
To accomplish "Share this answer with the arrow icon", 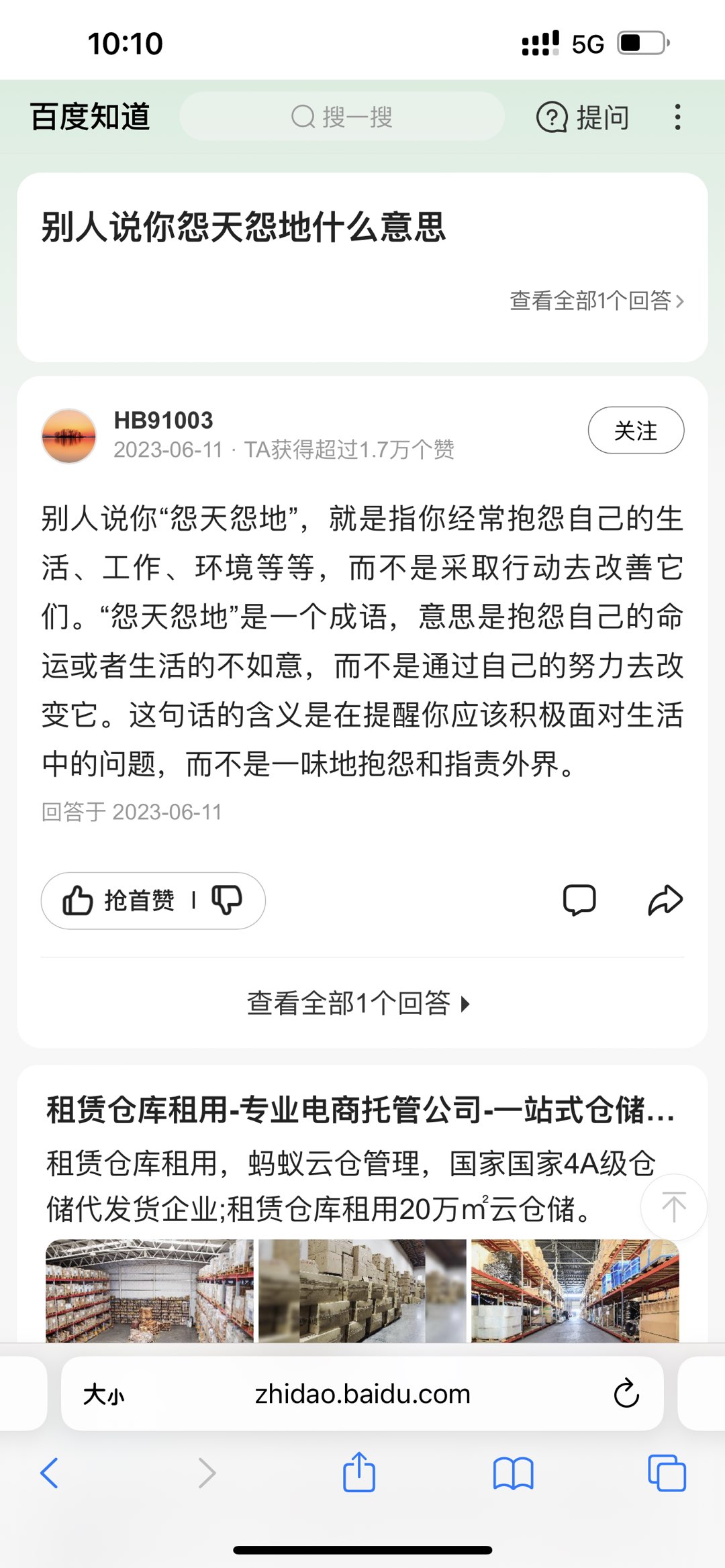I will tap(665, 900).
